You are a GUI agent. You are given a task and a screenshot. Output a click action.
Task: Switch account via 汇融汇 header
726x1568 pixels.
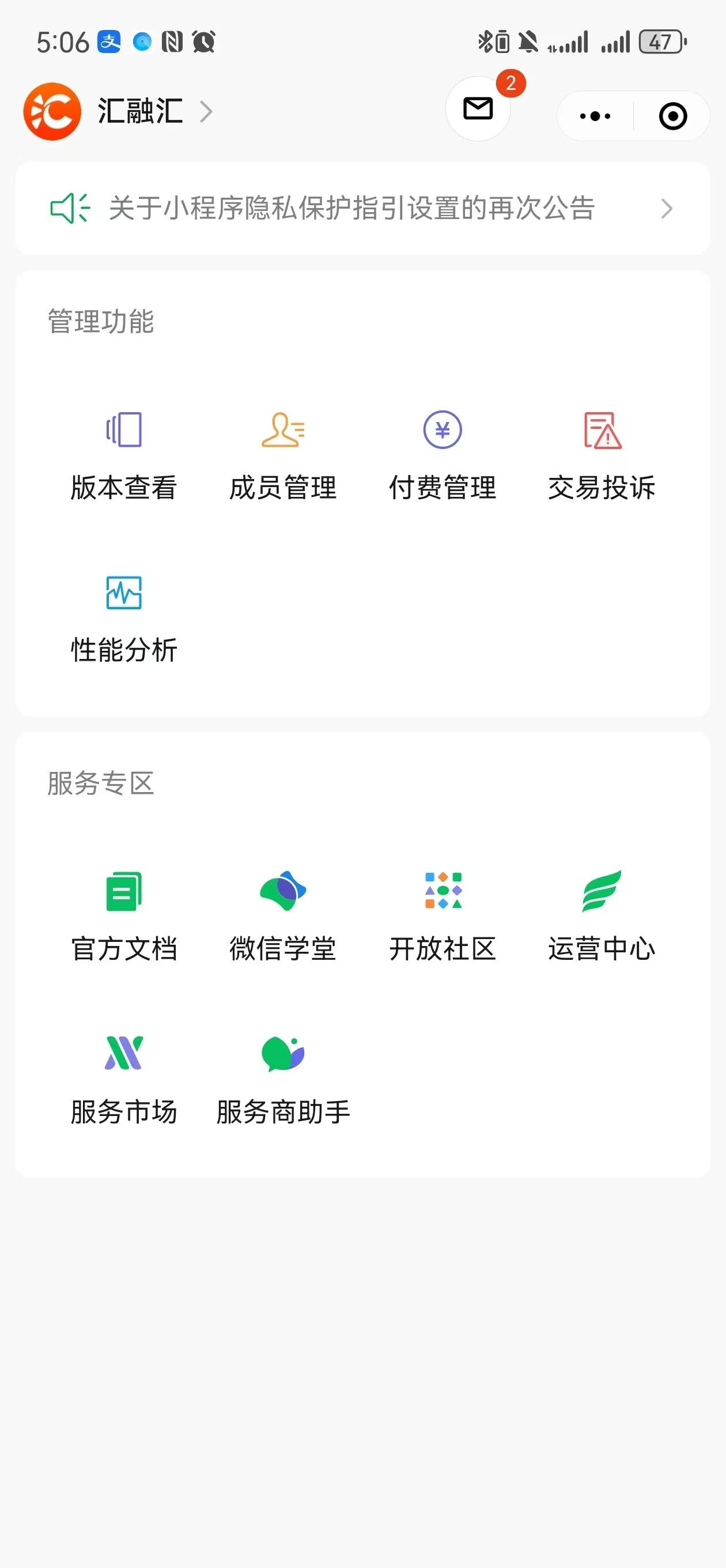click(140, 111)
